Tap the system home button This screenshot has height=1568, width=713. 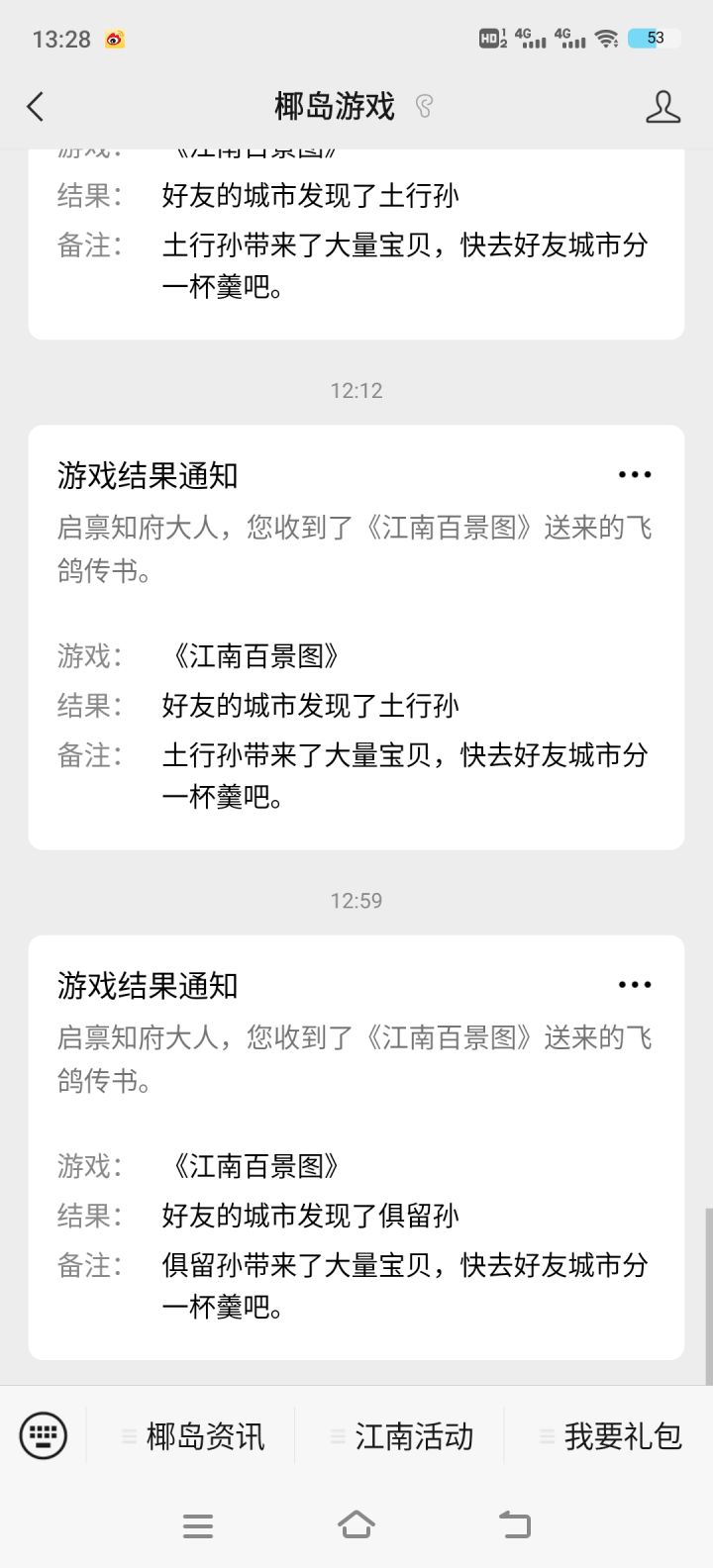pos(356,1524)
